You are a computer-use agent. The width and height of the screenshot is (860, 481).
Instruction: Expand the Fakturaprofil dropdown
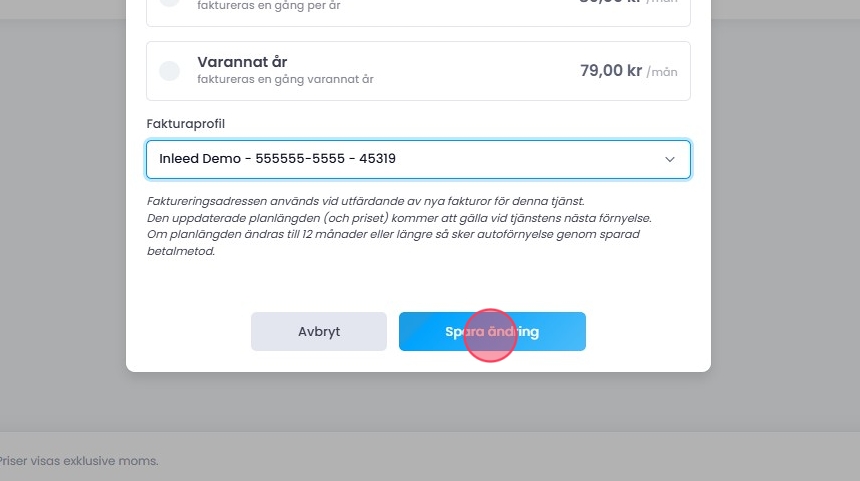(x=418, y=159)
